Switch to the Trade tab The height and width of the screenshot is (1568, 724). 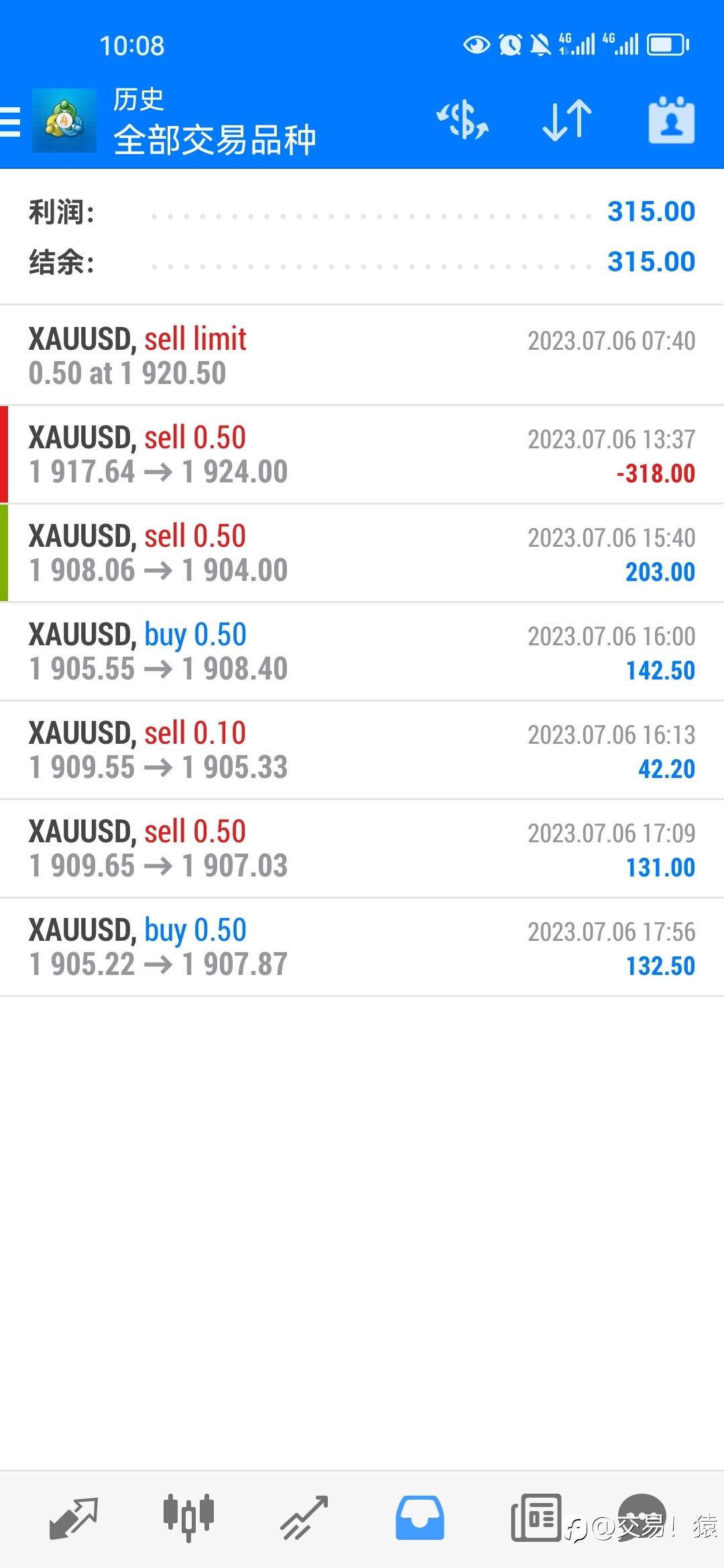click(304, 1518)
